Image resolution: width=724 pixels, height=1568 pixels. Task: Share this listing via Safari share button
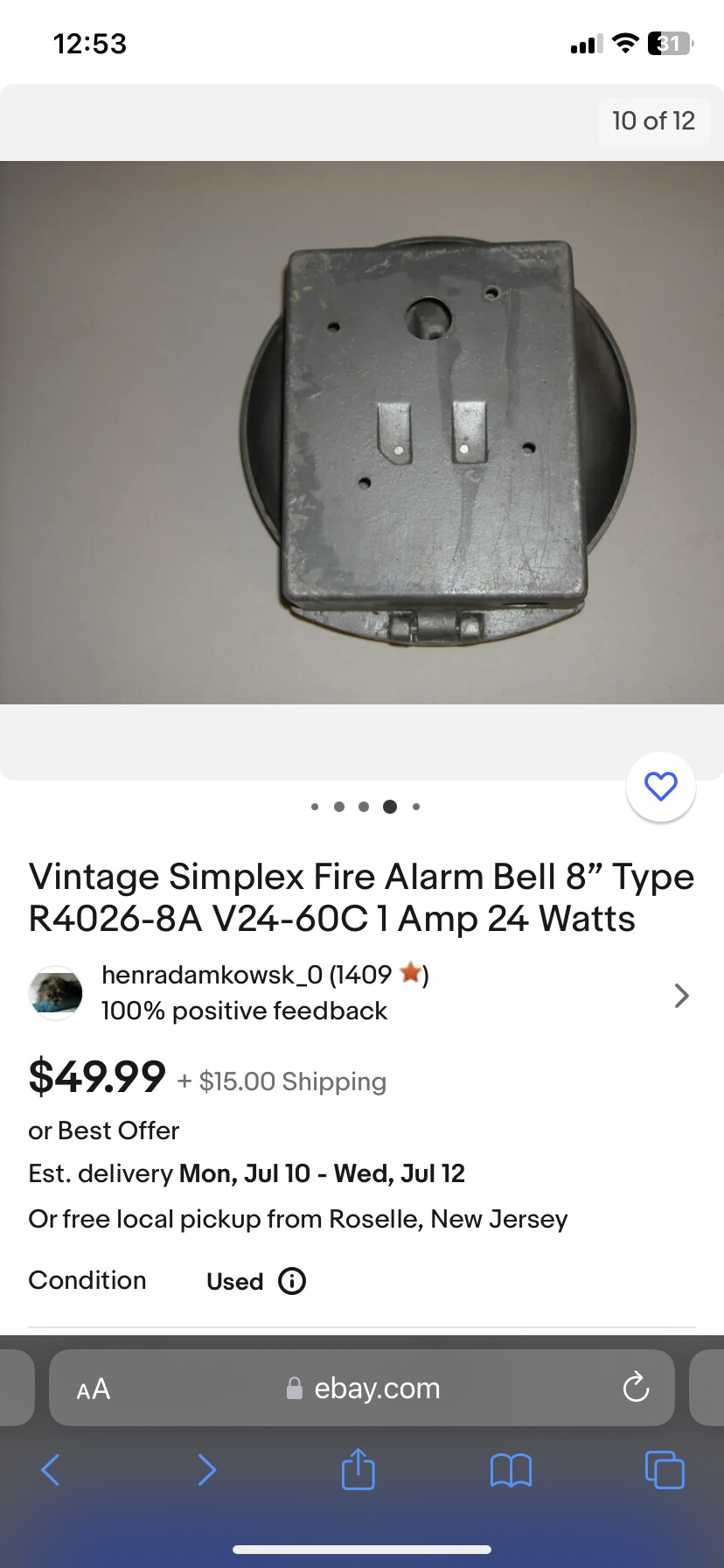tap(359, 1469)
